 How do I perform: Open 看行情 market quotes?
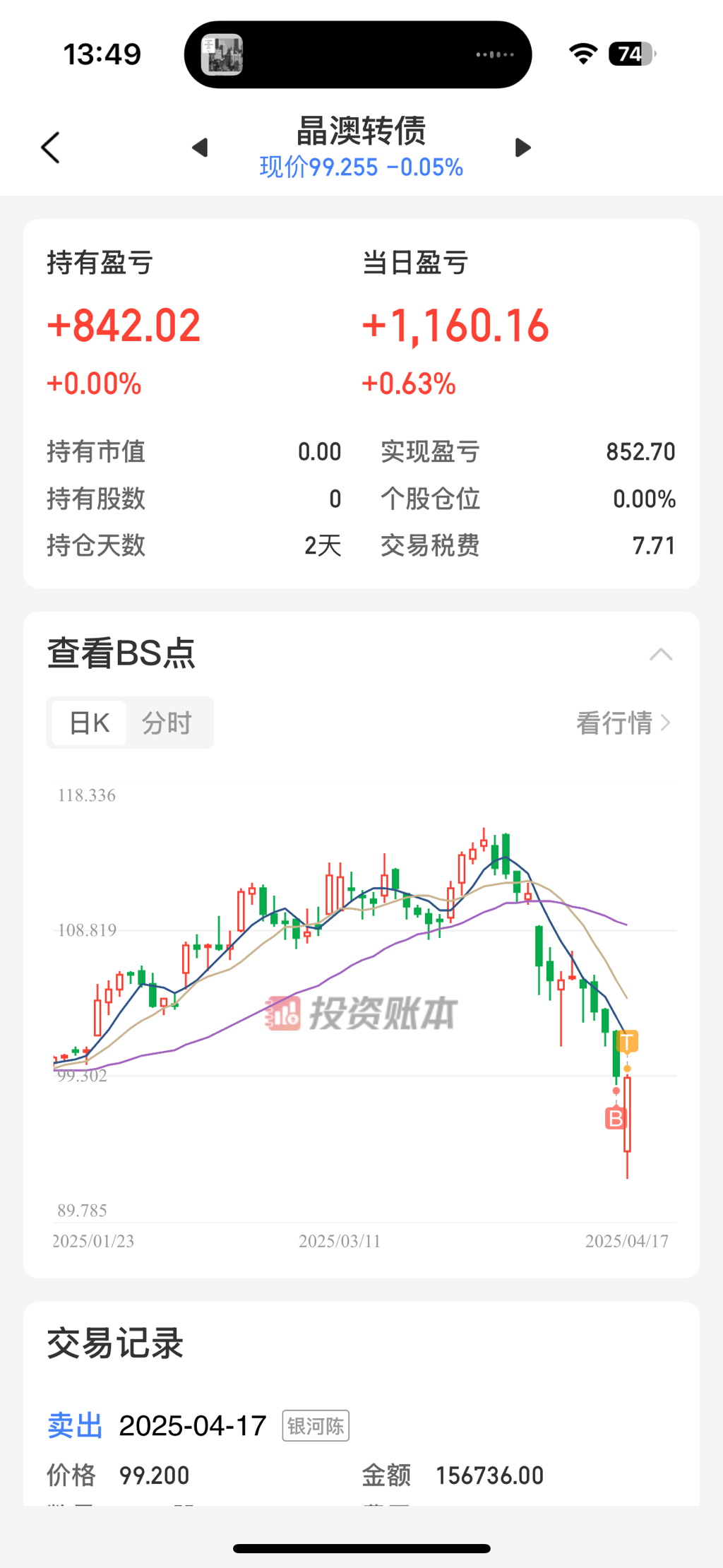click(623, 723)
